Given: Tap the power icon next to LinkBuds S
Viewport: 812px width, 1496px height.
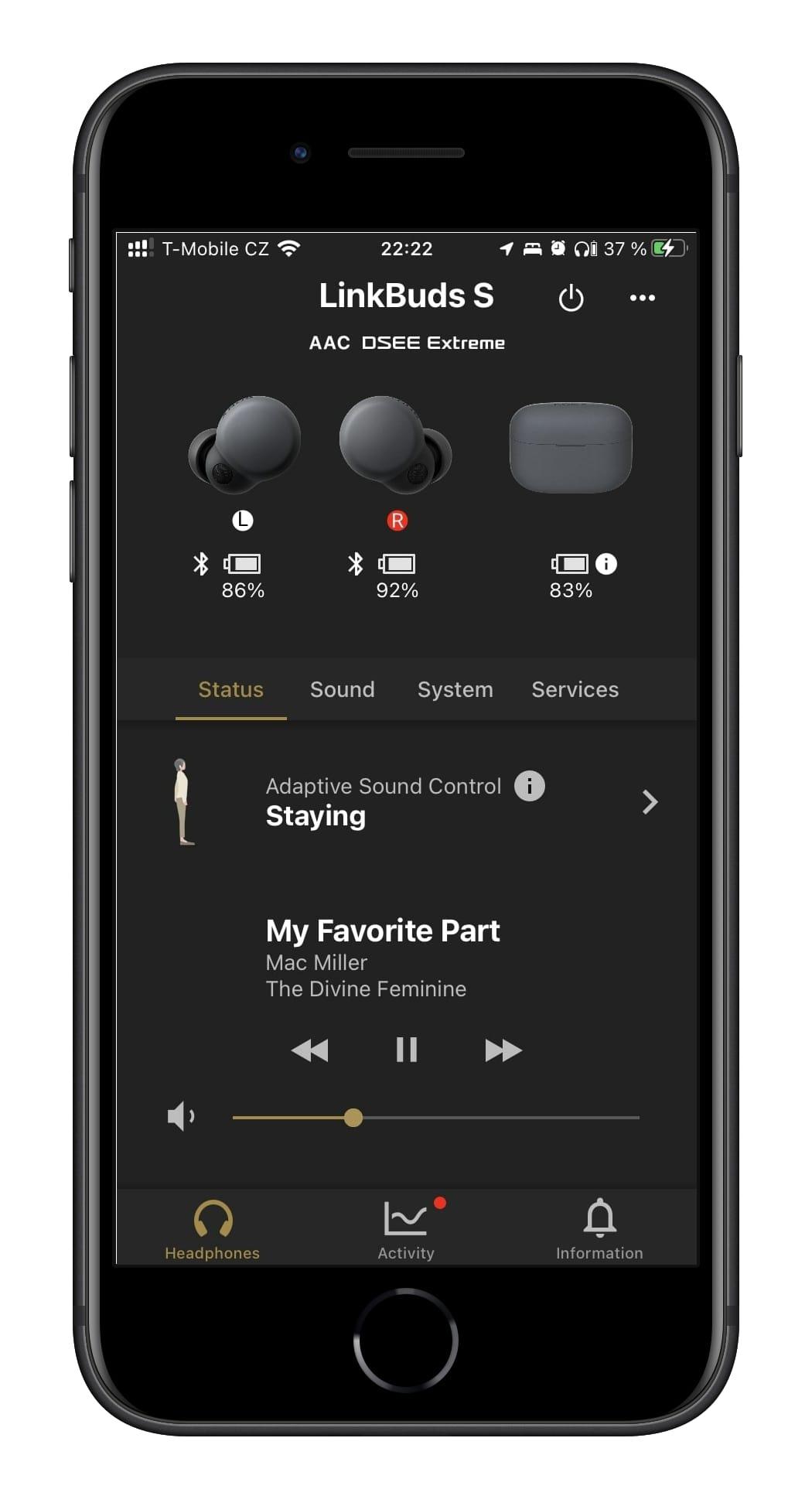Looking at the screenshot, I should pyautogui.click(x=571, y=298).
